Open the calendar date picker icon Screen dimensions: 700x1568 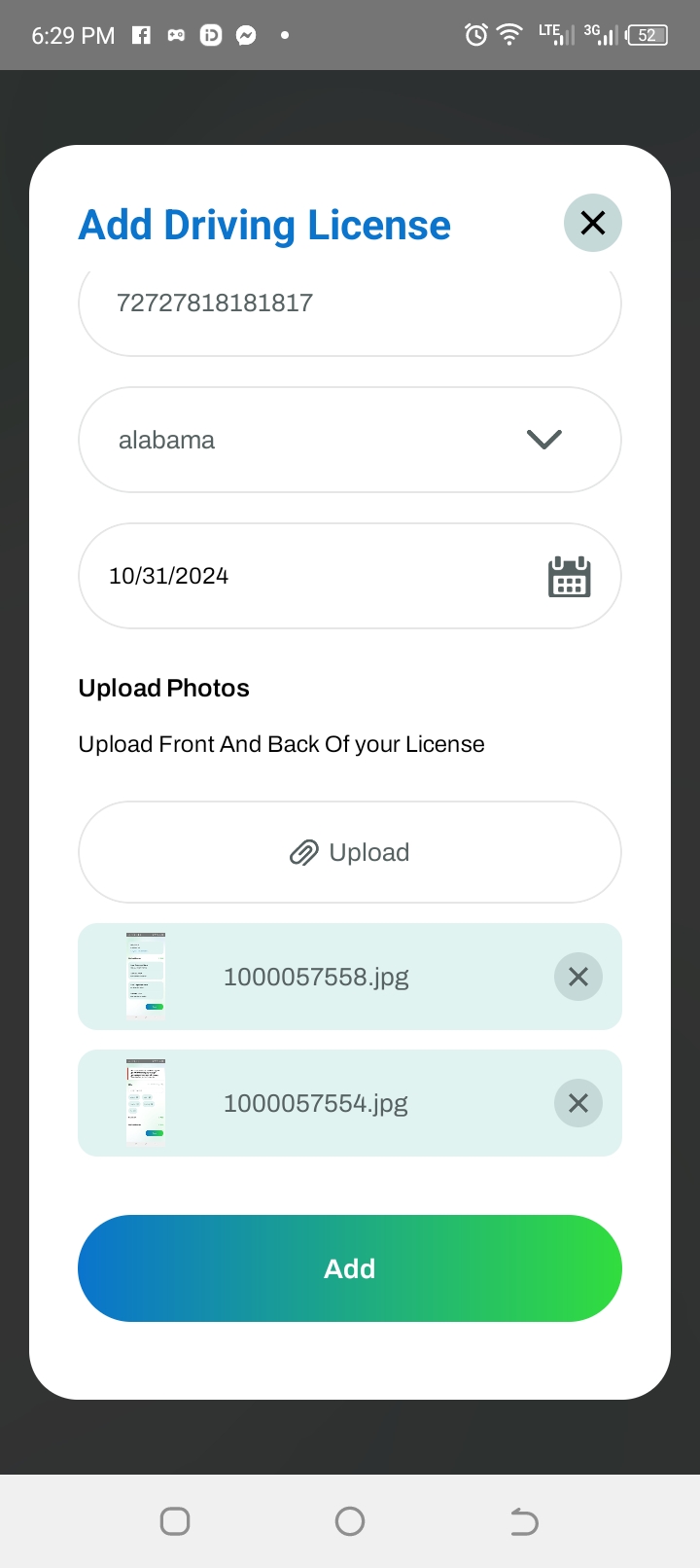pyautogui.click(x=569, y=576)
